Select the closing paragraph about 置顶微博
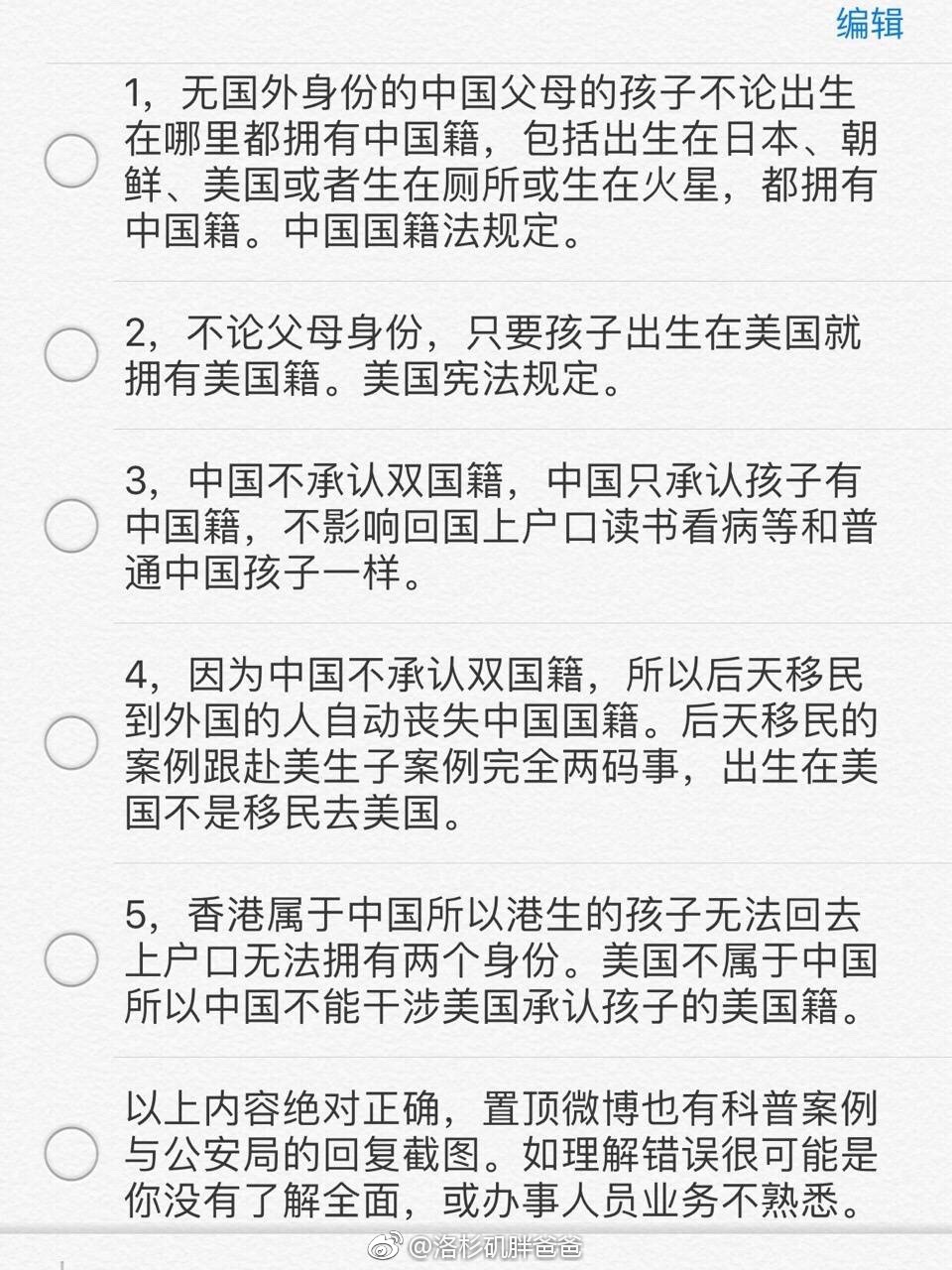The image size is (952, 1270). (x=496, y=1151)
